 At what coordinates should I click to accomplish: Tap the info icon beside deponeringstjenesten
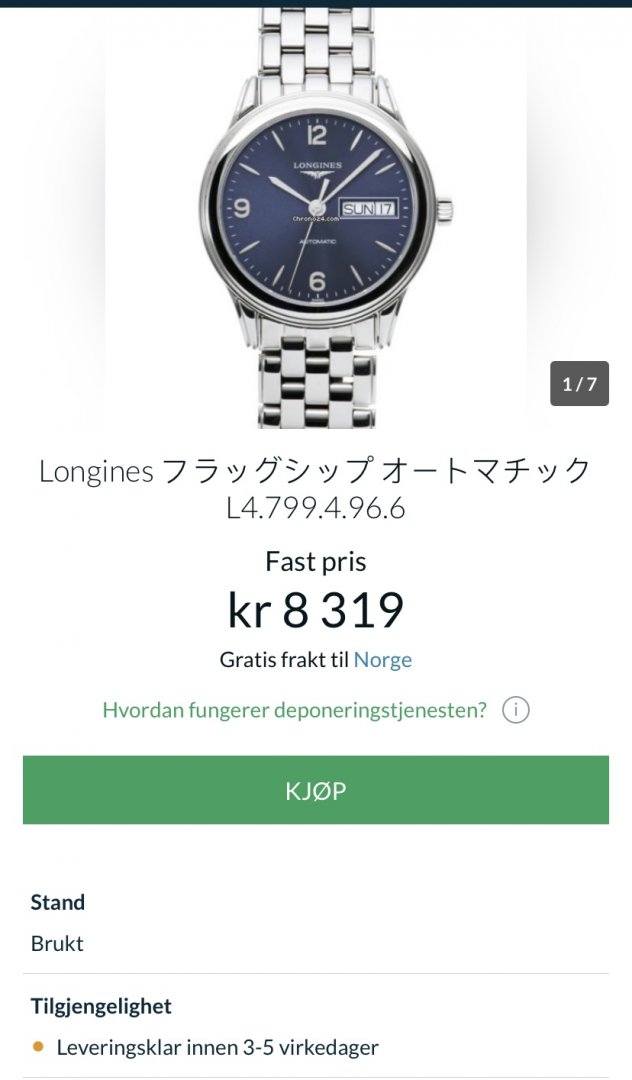(x=516, y=710)
